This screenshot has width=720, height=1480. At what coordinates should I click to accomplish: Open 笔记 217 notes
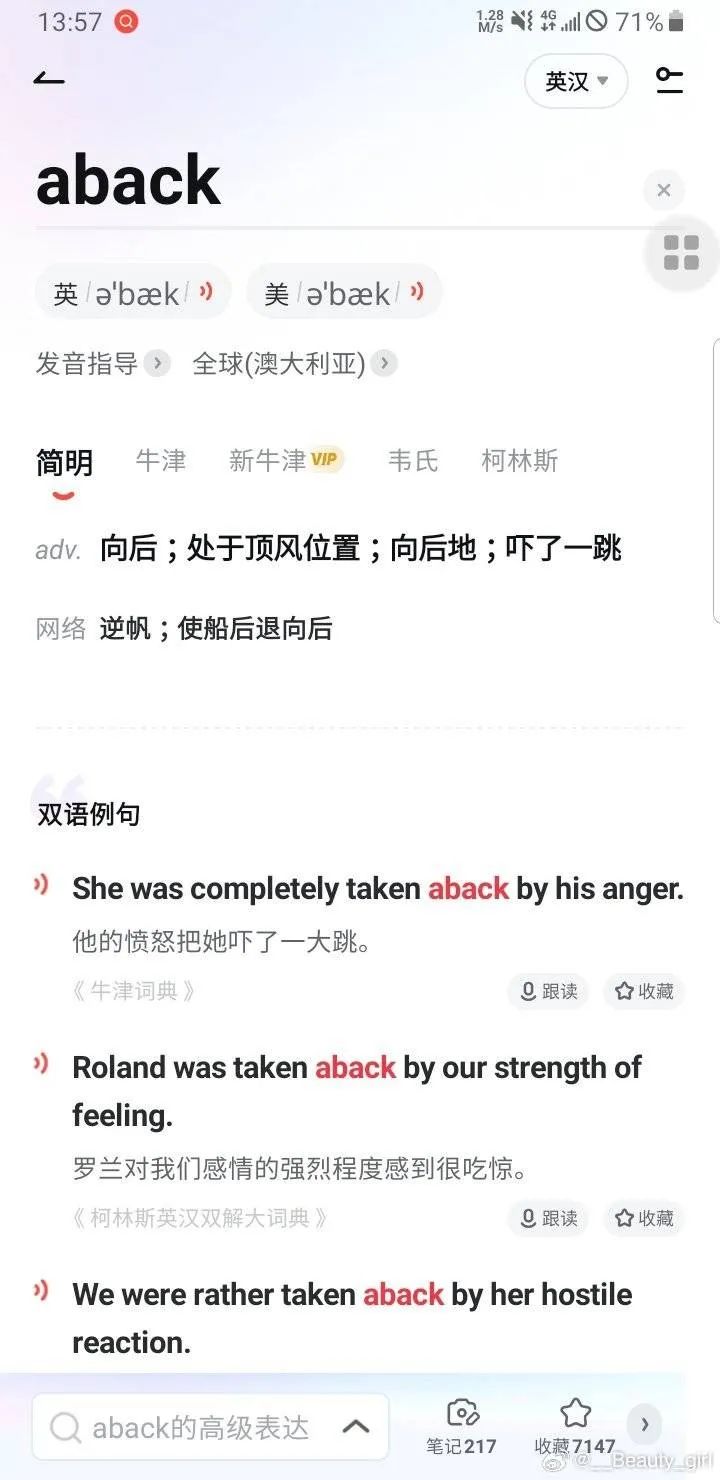coord(461,1427)
